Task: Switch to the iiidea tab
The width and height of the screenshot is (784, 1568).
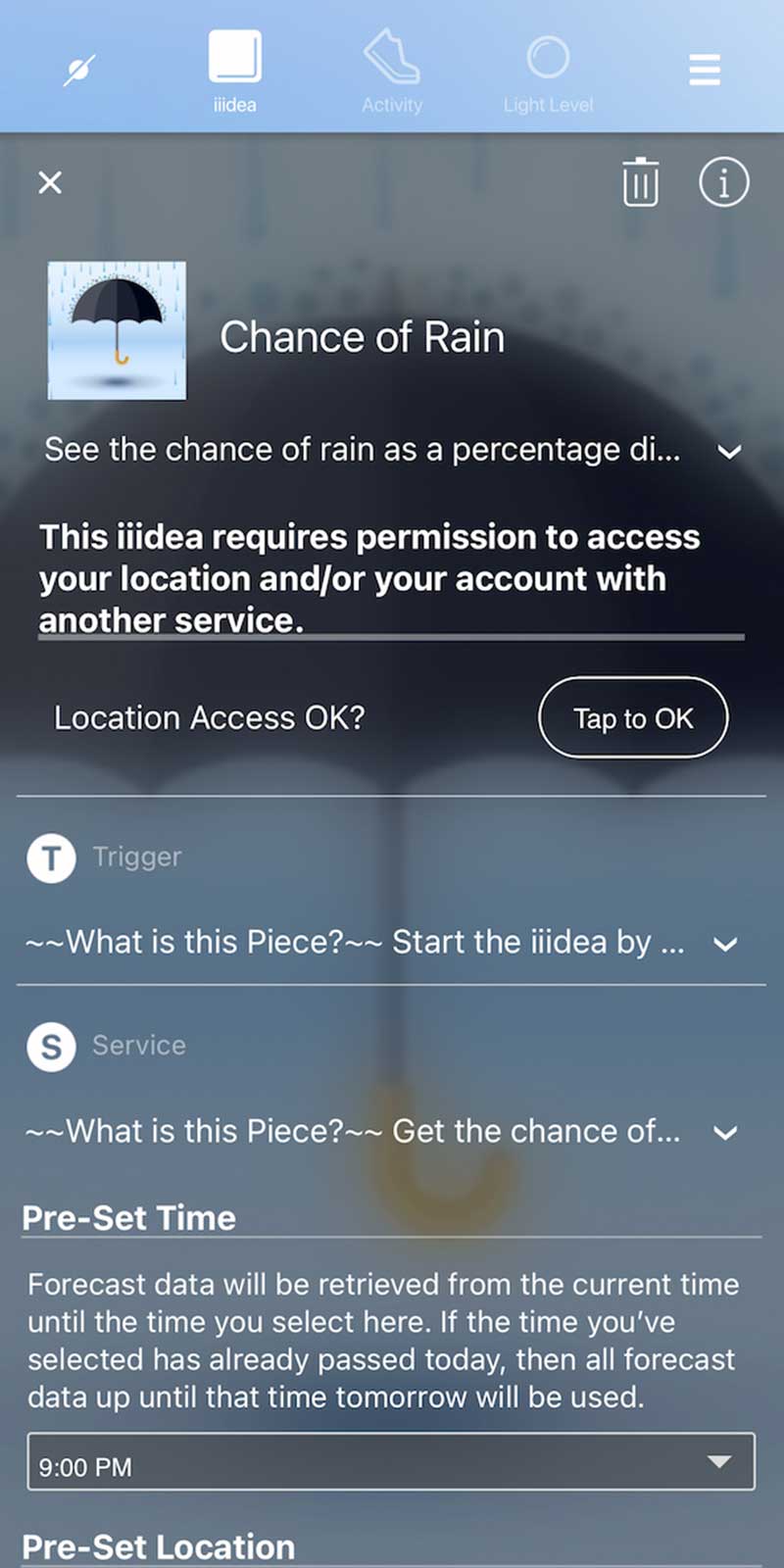Action: [x=235, y=71]
